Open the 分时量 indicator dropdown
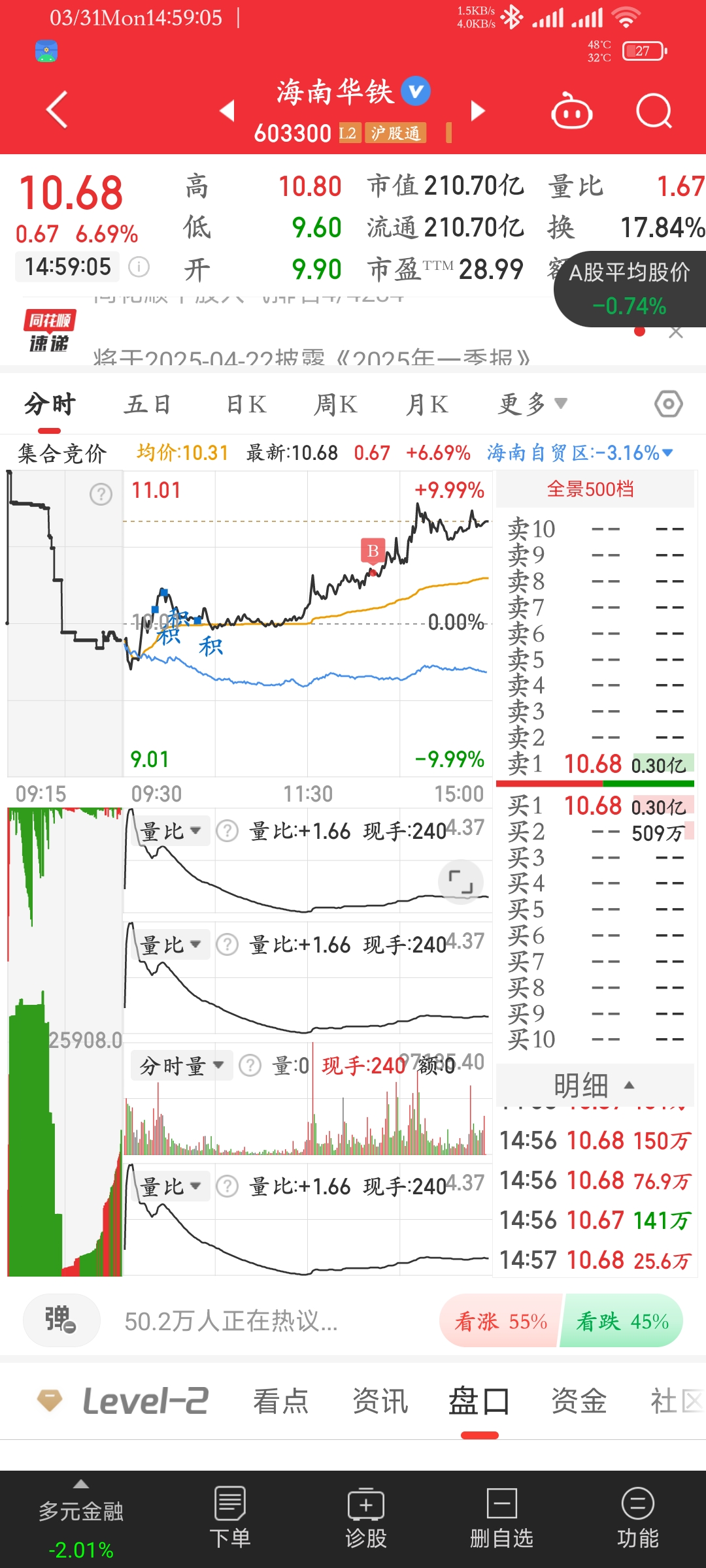 (x=181, y=1066)
